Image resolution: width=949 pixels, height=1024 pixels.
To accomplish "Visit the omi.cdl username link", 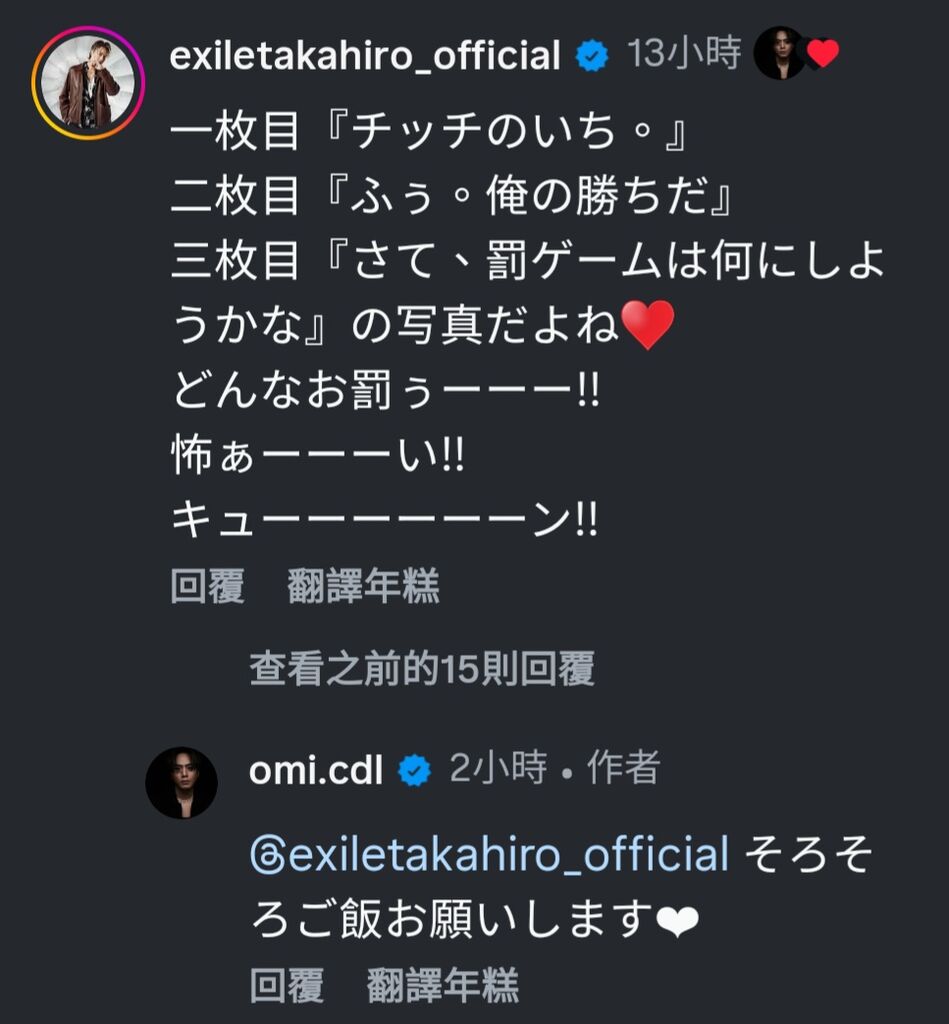I will point(315,769).
